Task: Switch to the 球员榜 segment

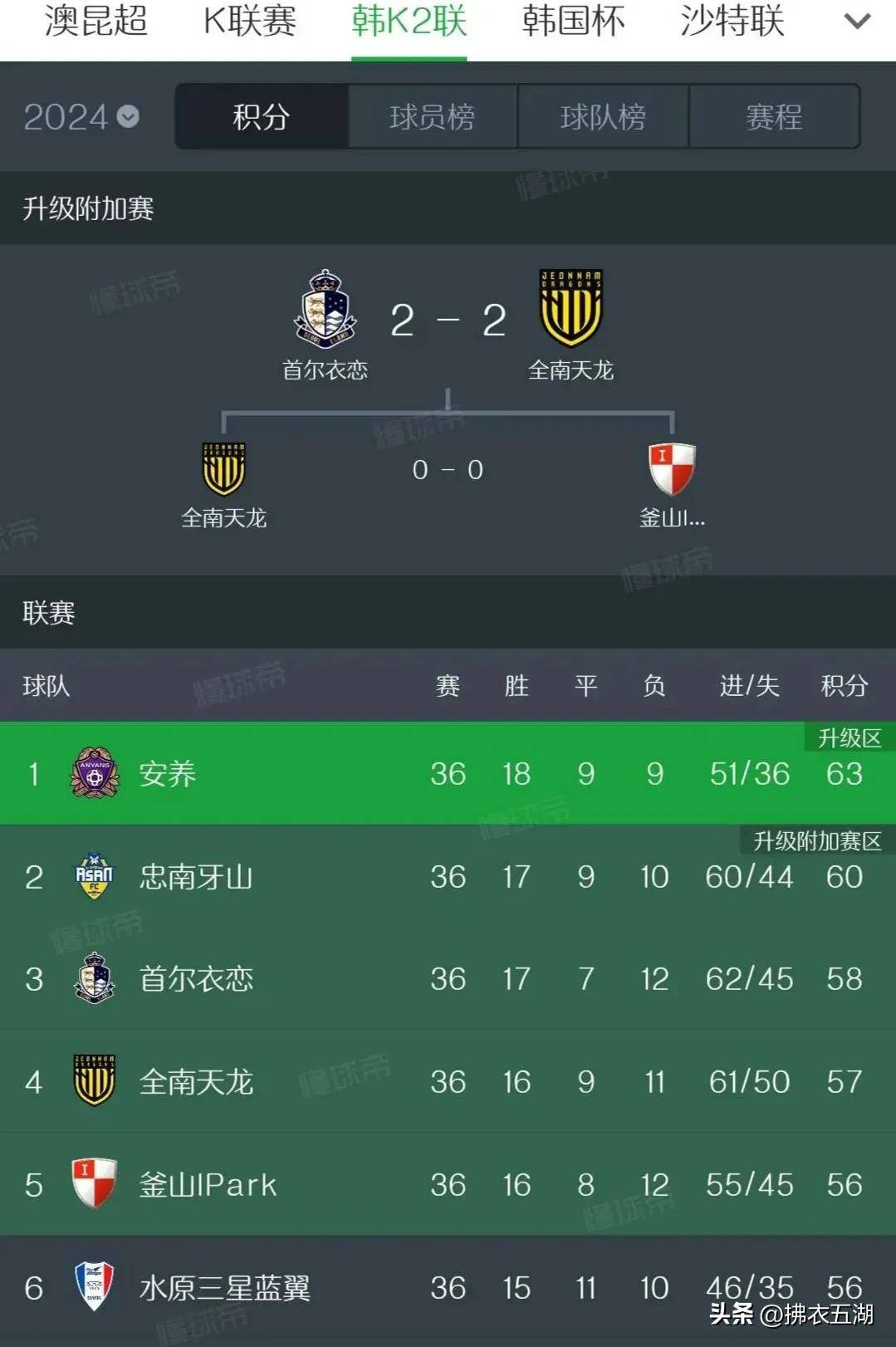Action: 433,117
